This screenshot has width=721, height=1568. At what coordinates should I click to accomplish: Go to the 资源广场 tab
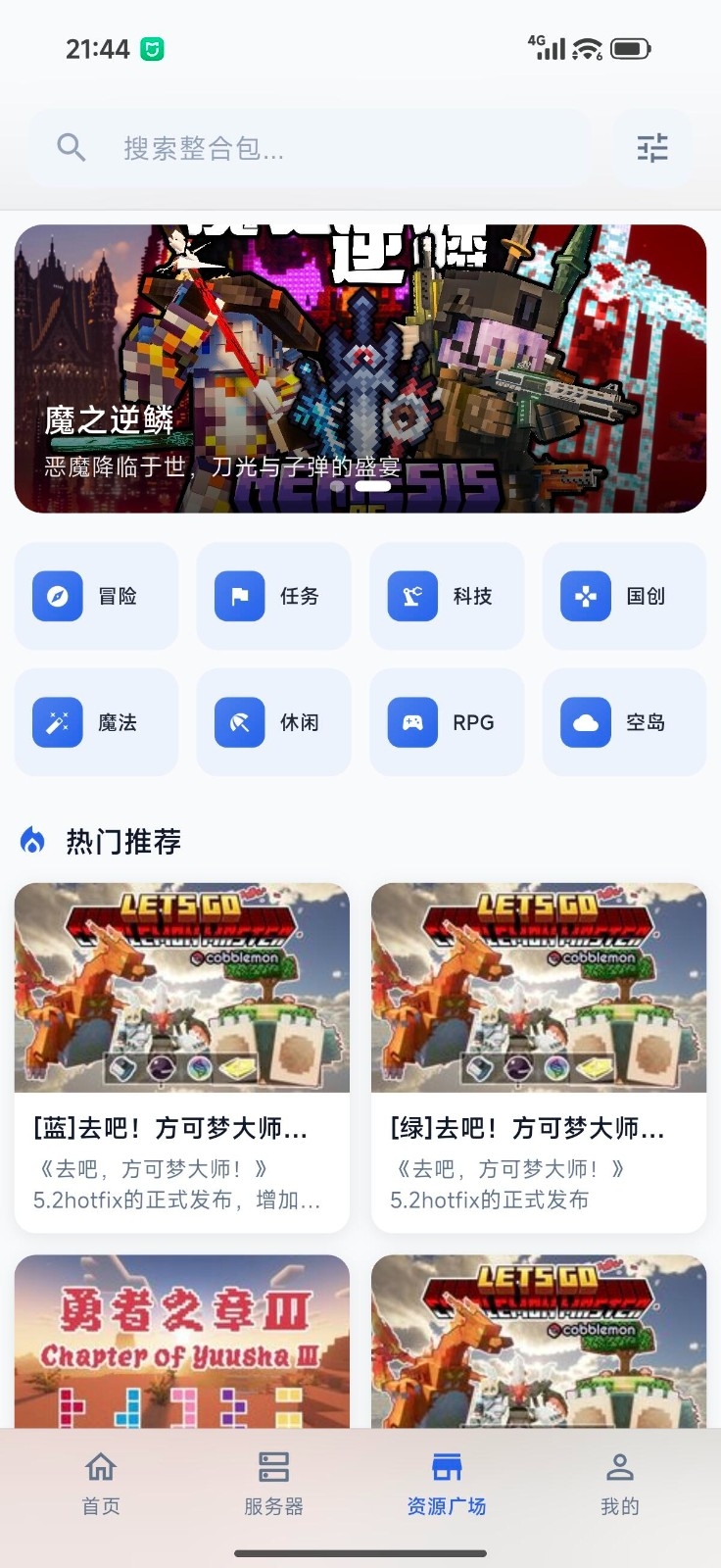click(447, 1484)
